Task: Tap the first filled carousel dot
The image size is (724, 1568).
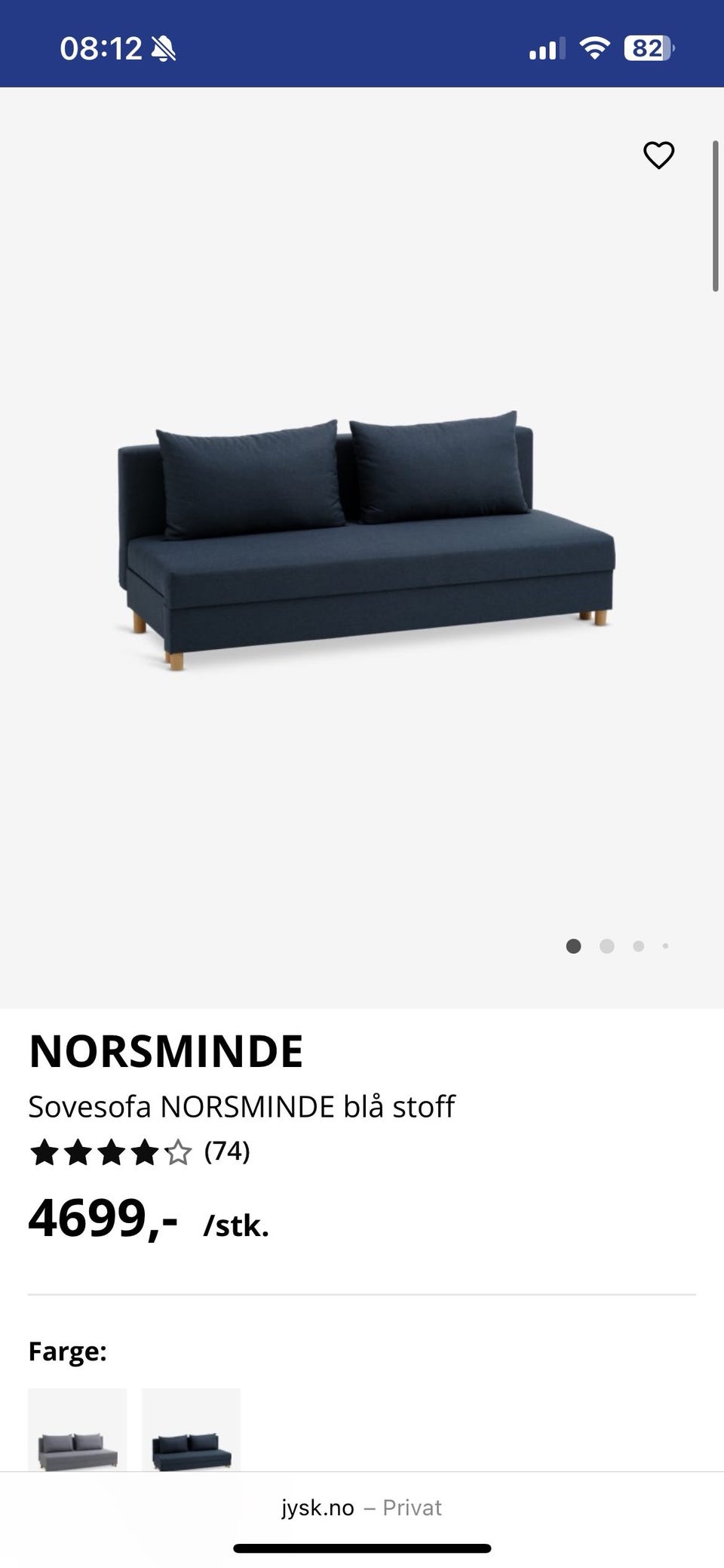Action: point(574,945)
